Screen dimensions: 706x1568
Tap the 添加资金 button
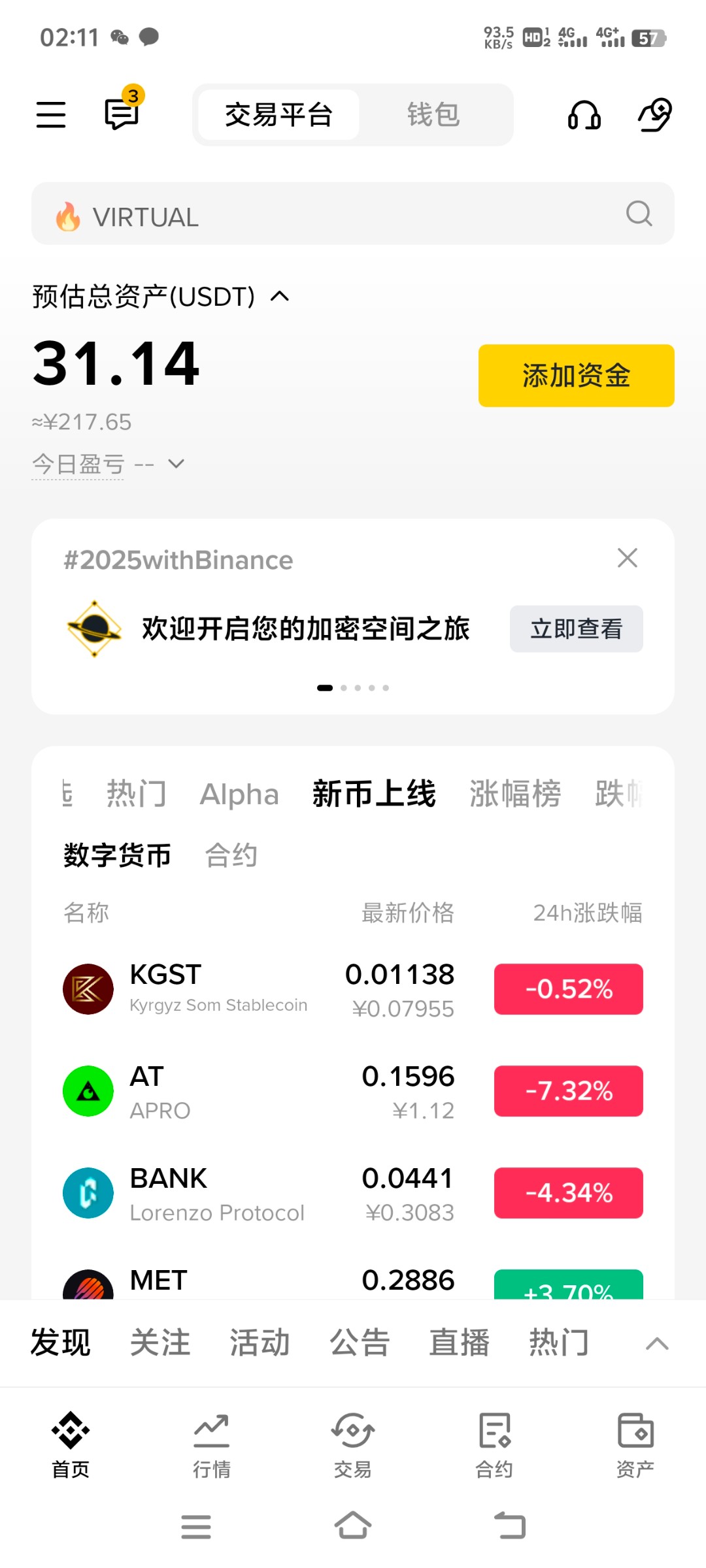click(576, 376)
